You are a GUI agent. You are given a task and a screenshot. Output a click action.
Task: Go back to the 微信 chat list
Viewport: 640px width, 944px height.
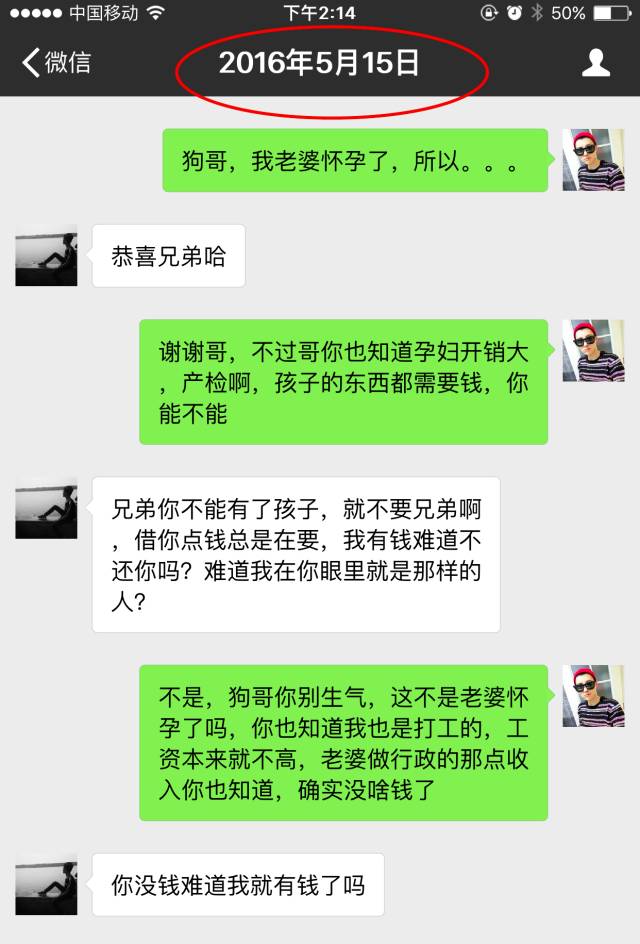pos(56,63)
